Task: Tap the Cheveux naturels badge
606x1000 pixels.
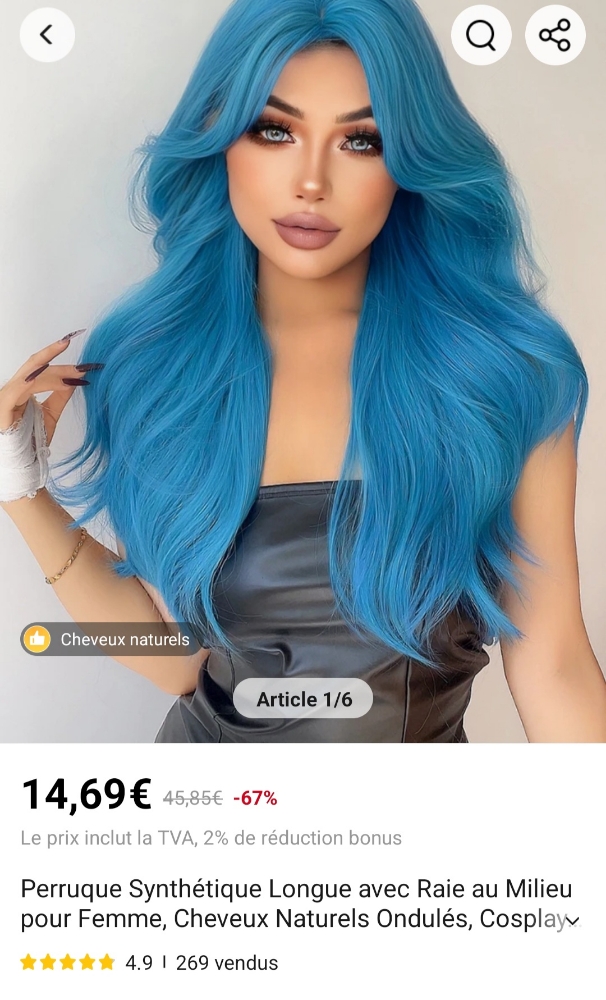Action: coord(108,639)
